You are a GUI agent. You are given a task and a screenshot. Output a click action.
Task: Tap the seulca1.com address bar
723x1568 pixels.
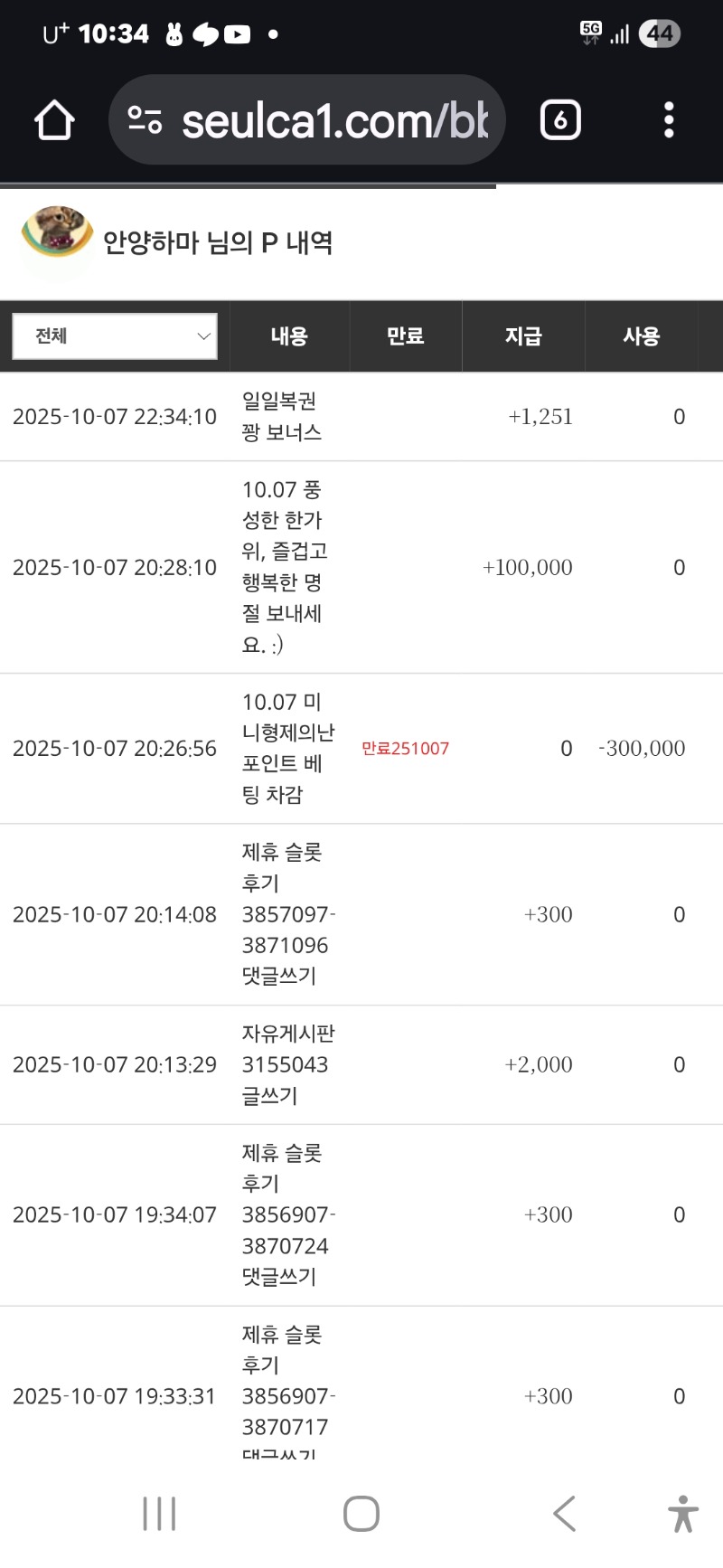click(334, 120)
